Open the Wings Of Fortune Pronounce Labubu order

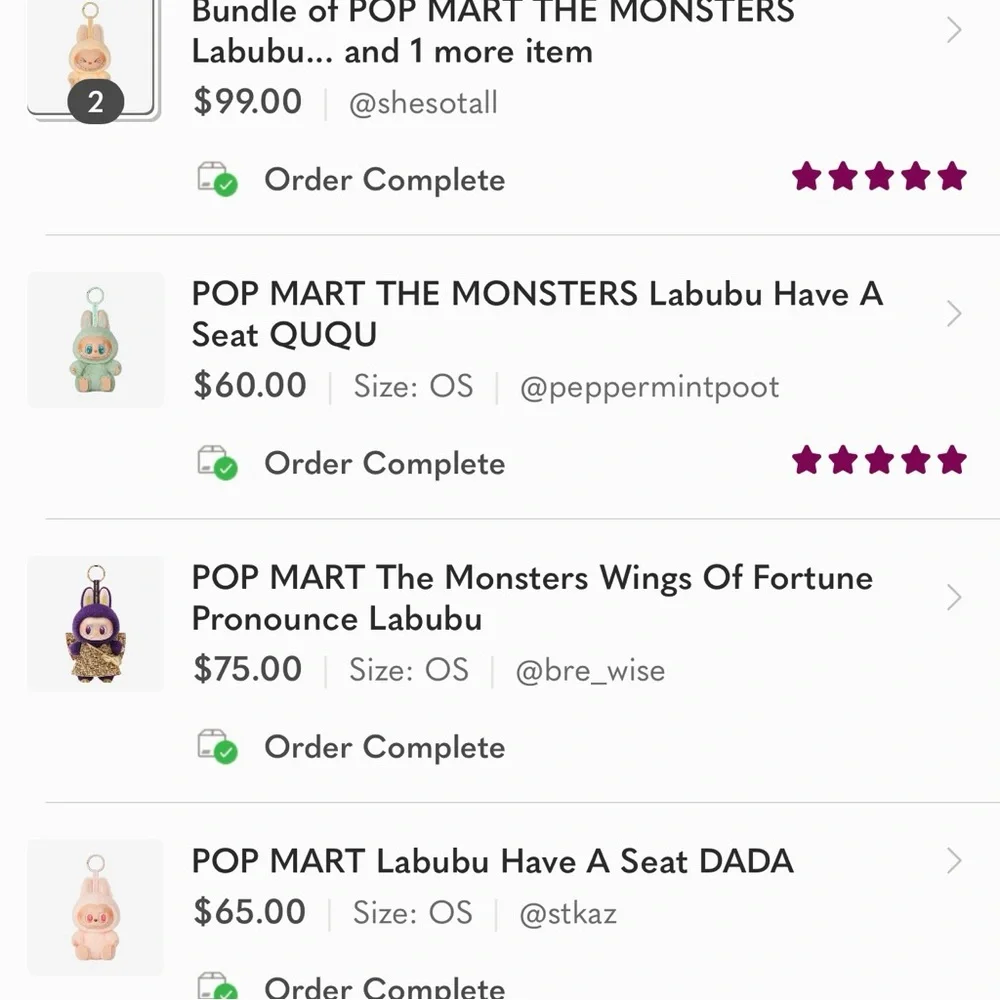click(x=531, y=598)
